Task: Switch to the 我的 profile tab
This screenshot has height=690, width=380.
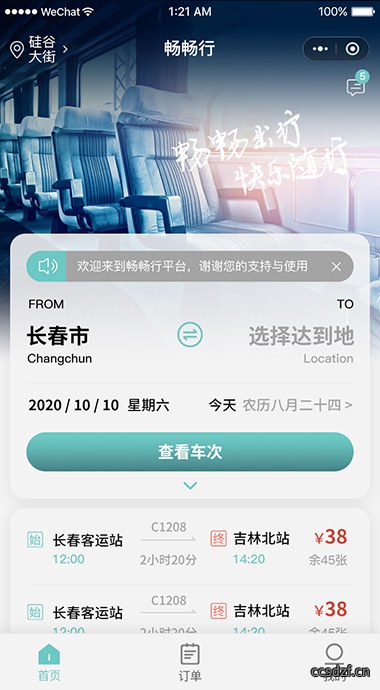Action: point(334,663)
